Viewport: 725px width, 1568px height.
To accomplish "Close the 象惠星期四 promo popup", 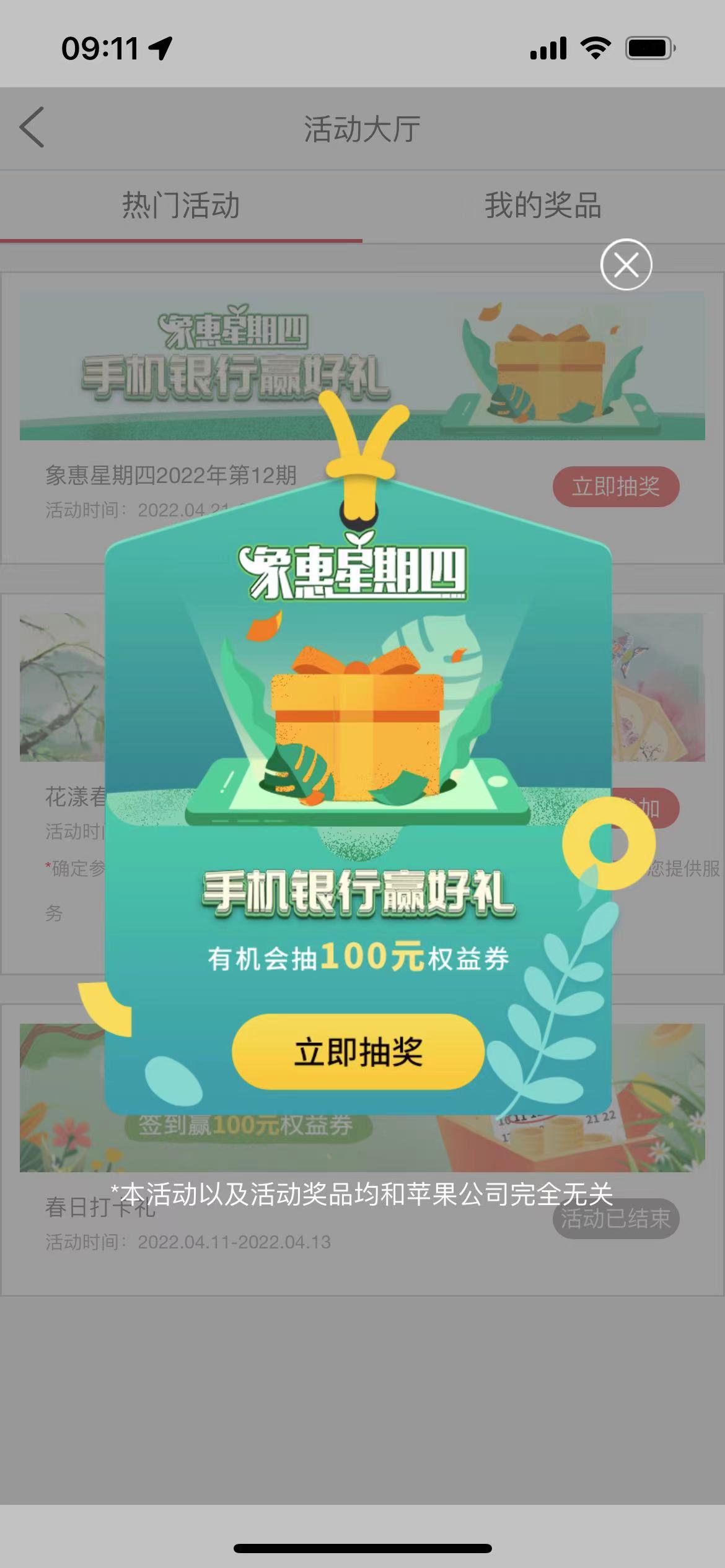I will 626,265.
